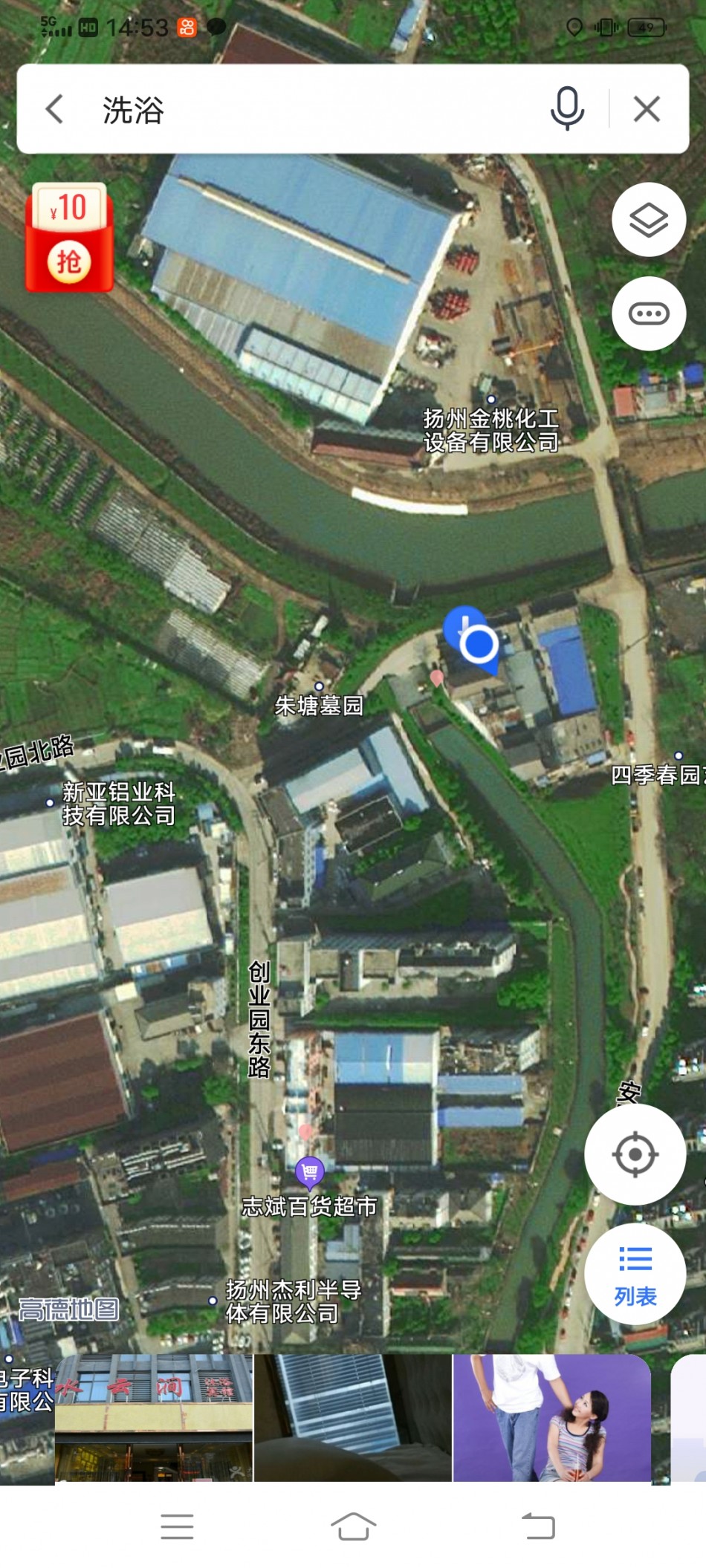Tap the system back button
The height and width of the screenshot is (1568, 706).
click(538, 1527)
